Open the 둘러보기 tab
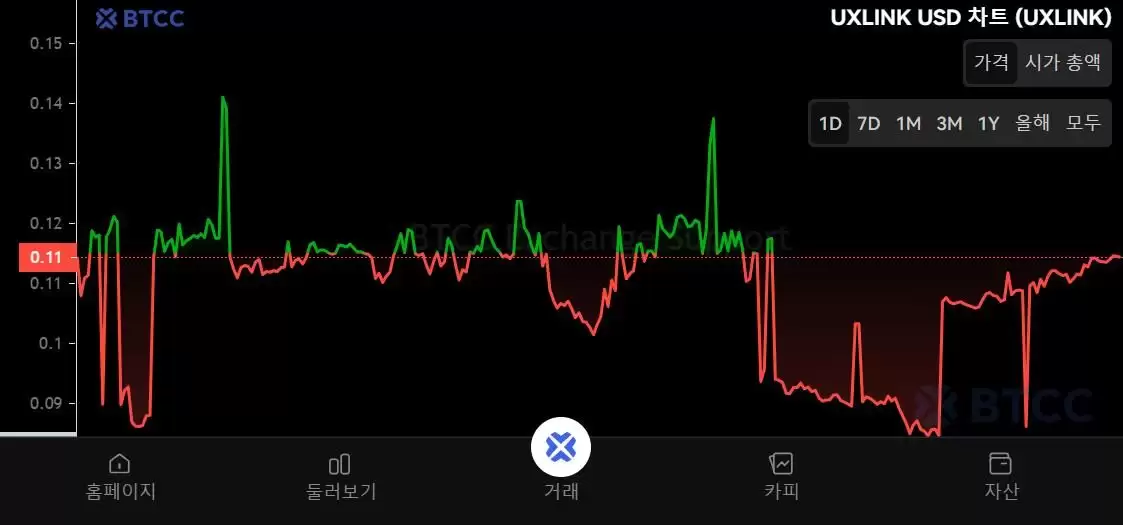1123x526 pixels. [340, 476]
